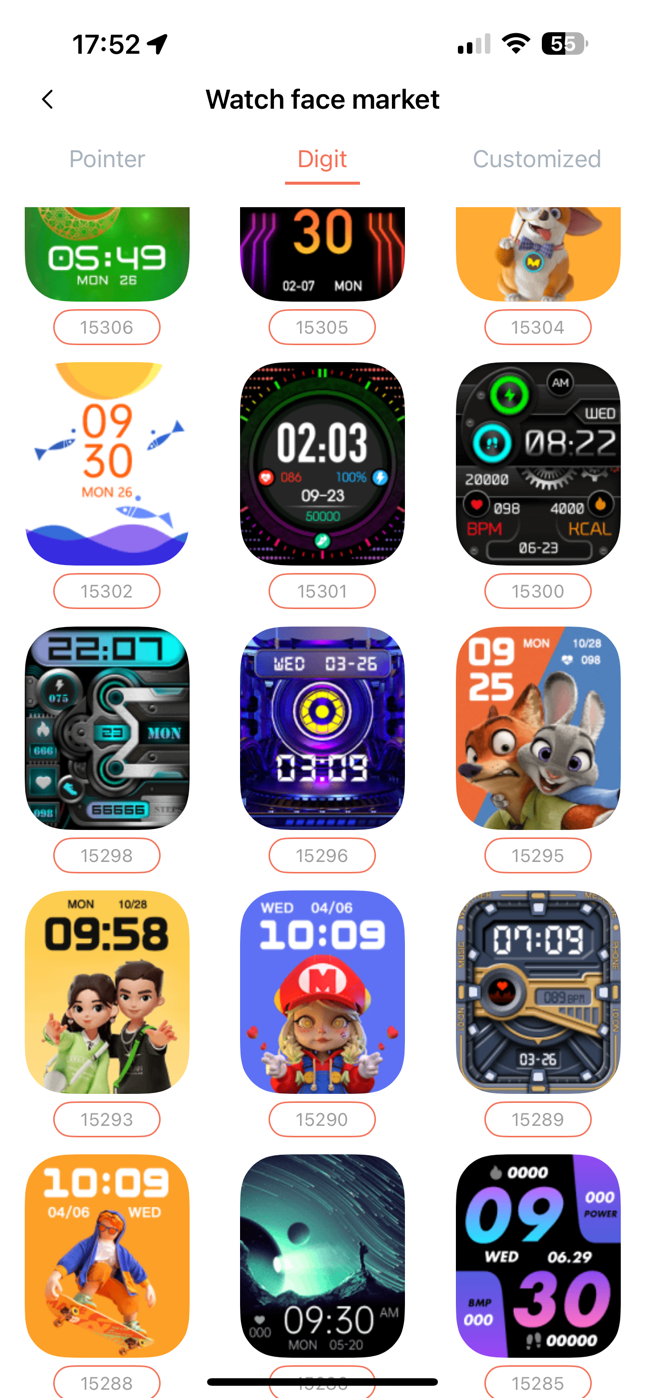Select the Digit tab
This screenshot has height=1398, width=645.
[322, 159]
